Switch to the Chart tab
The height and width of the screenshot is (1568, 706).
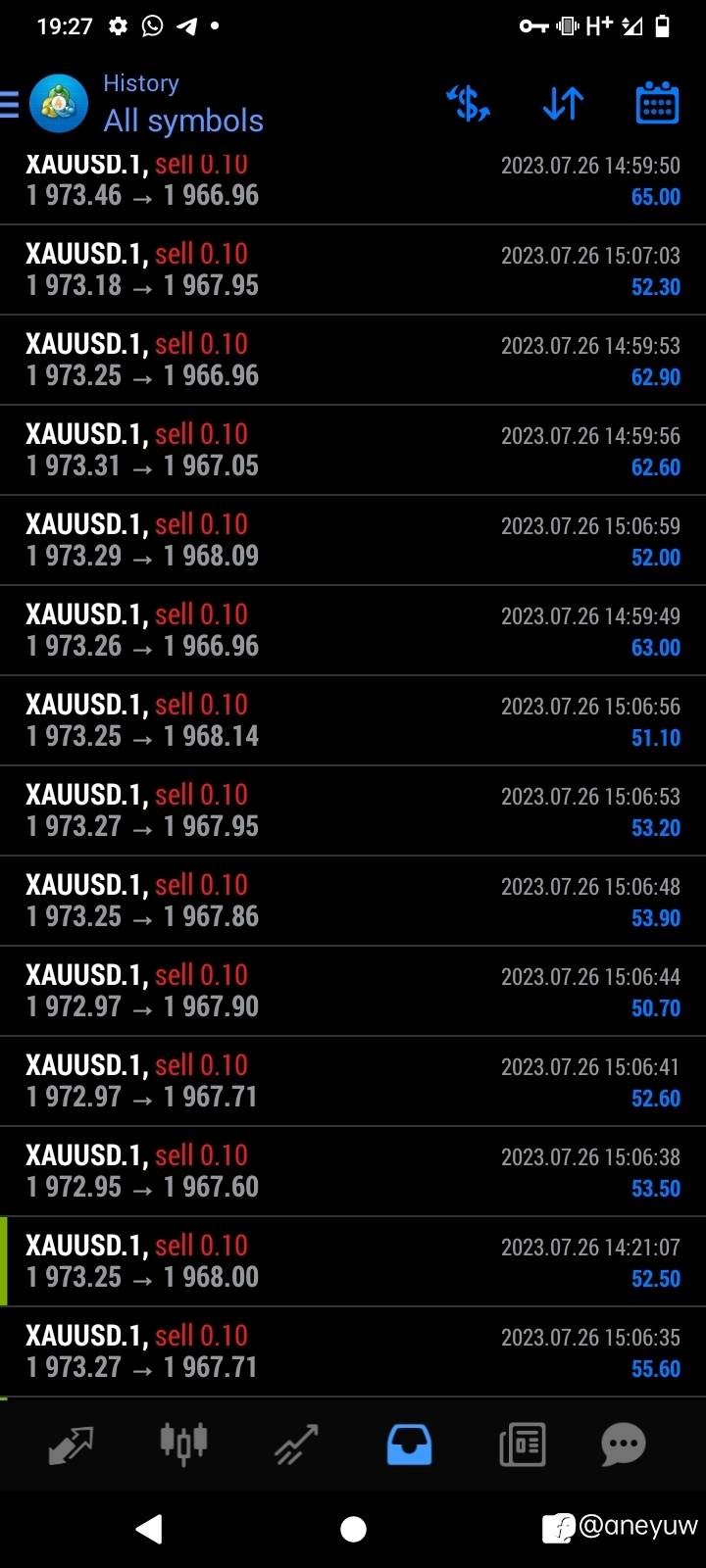pos(183,1444)
